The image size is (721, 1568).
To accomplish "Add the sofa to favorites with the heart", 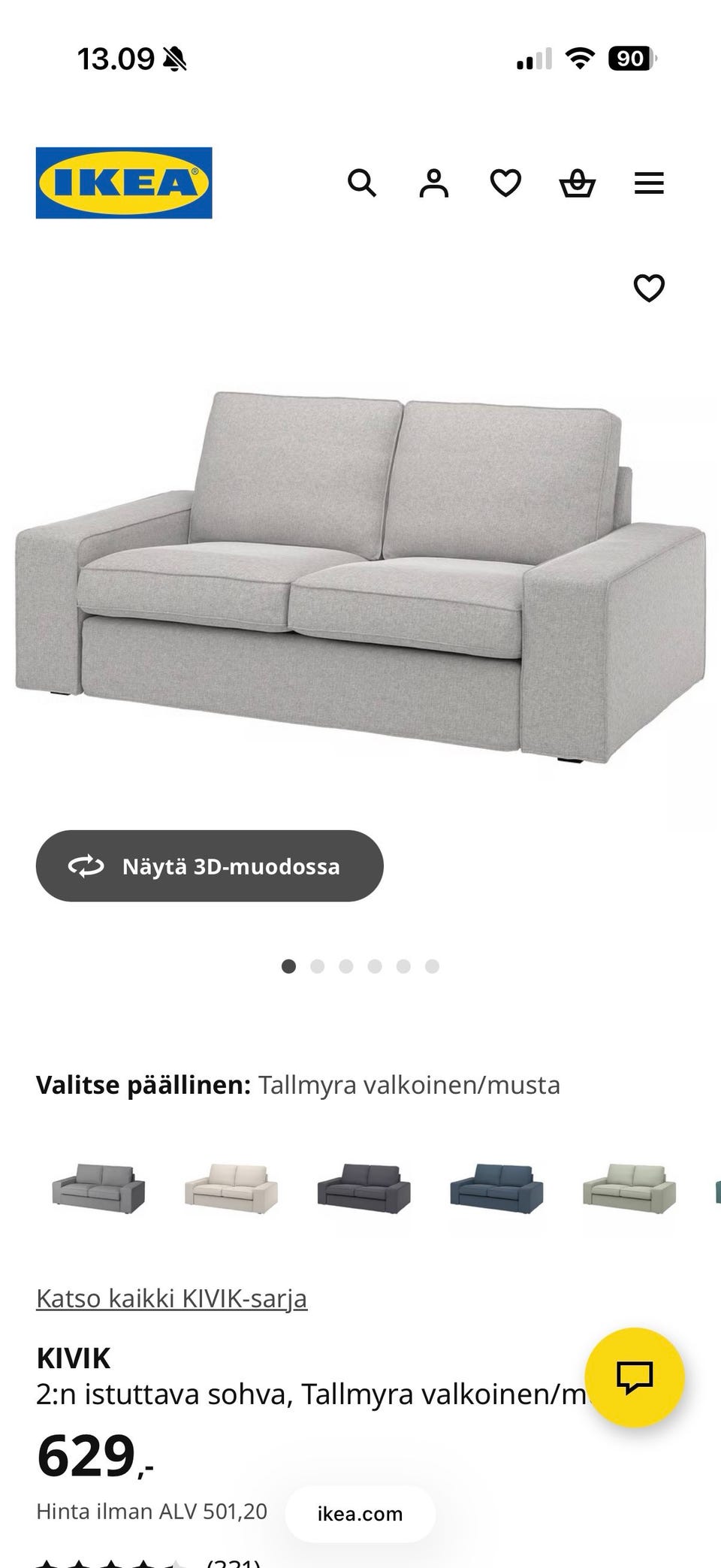I will pyautogui.click(x=647, y=287).
